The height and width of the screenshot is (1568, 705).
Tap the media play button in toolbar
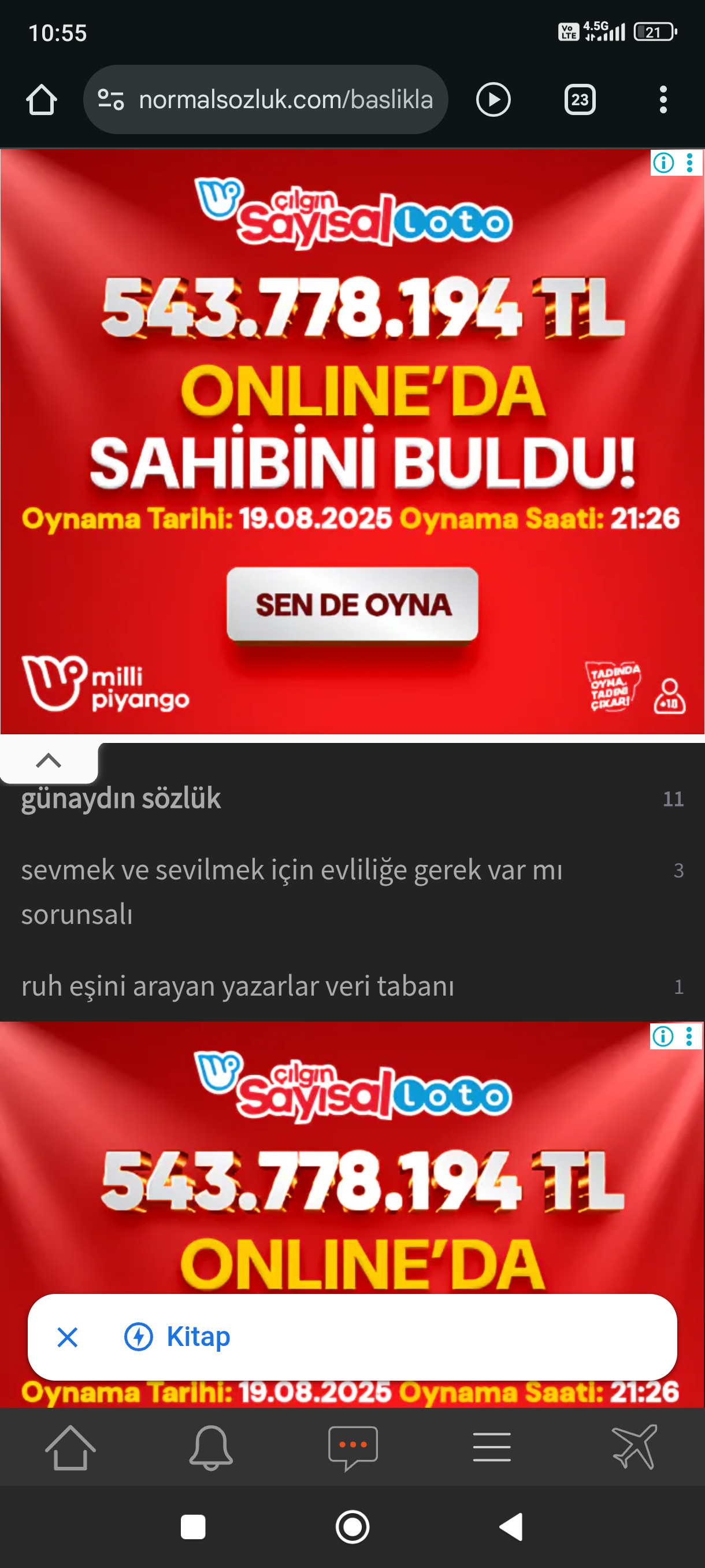pos(493,99)
